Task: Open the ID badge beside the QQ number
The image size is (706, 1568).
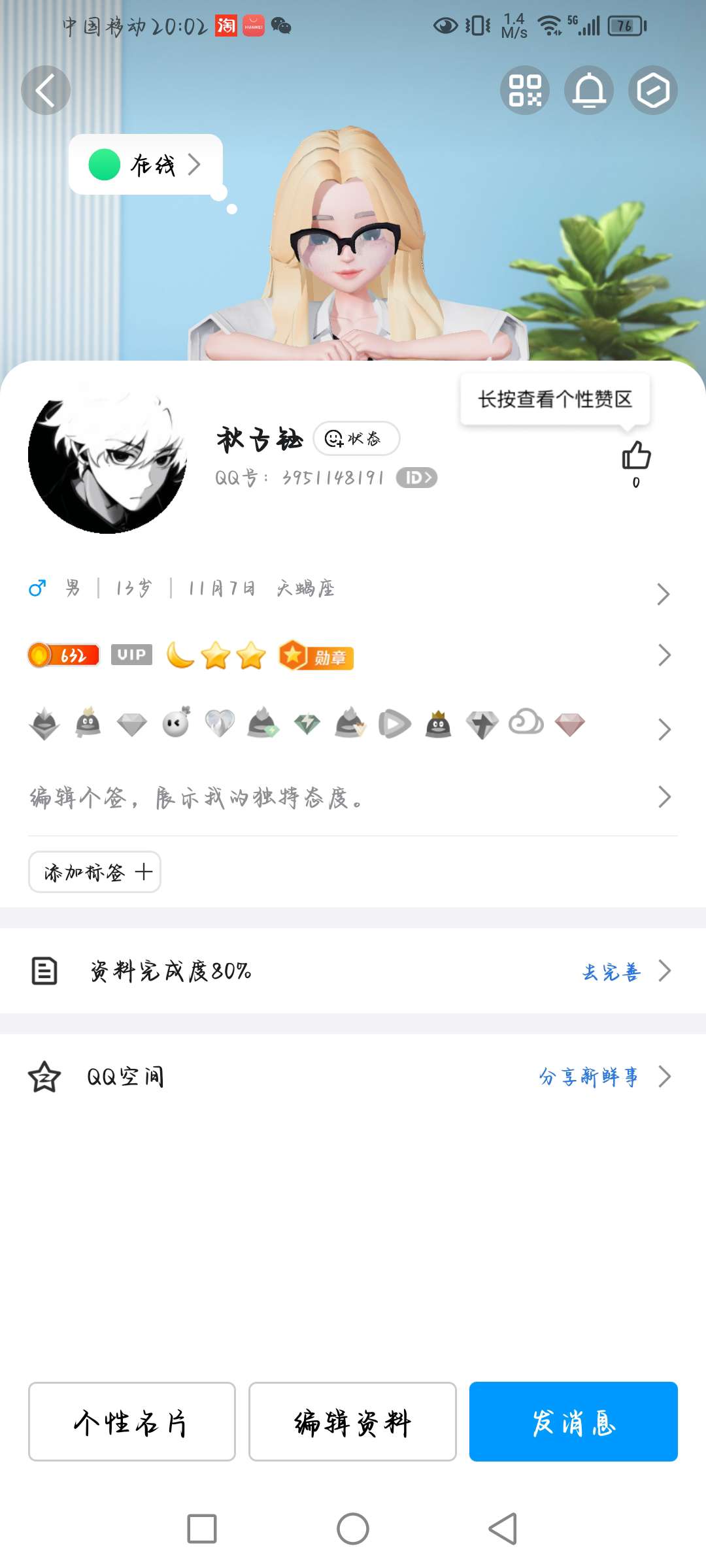Action: [x=416, y=478]
